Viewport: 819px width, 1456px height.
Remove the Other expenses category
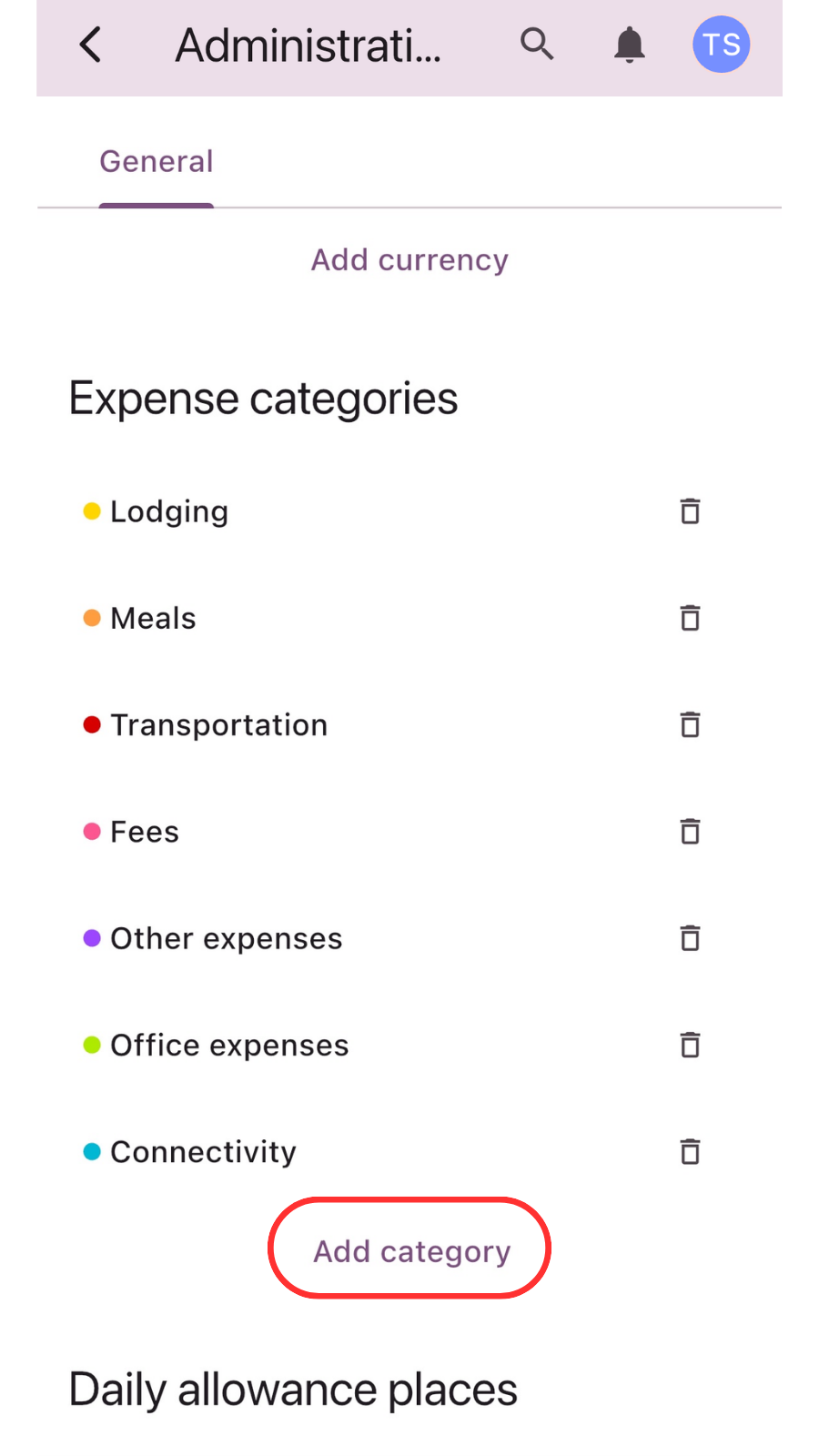coord(691,938)
